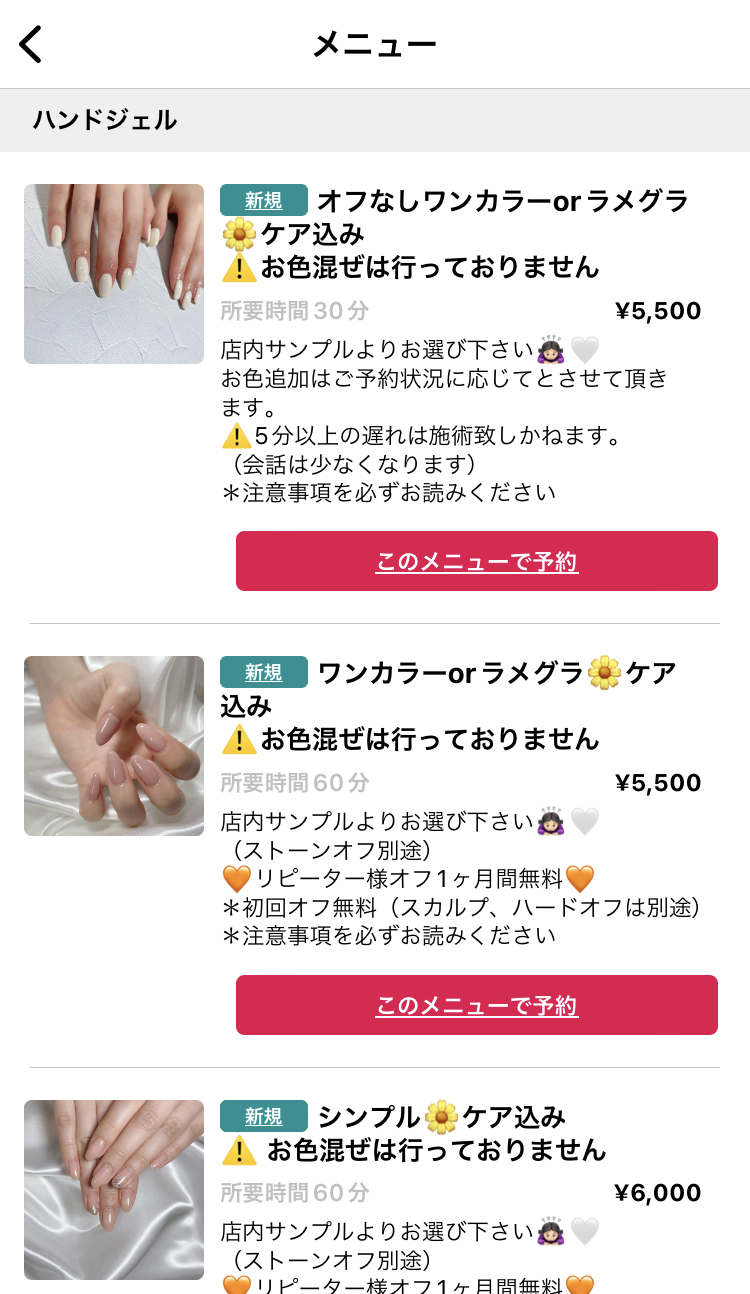
Task: Go back using the top-left arrow
Action: [32, 45]
